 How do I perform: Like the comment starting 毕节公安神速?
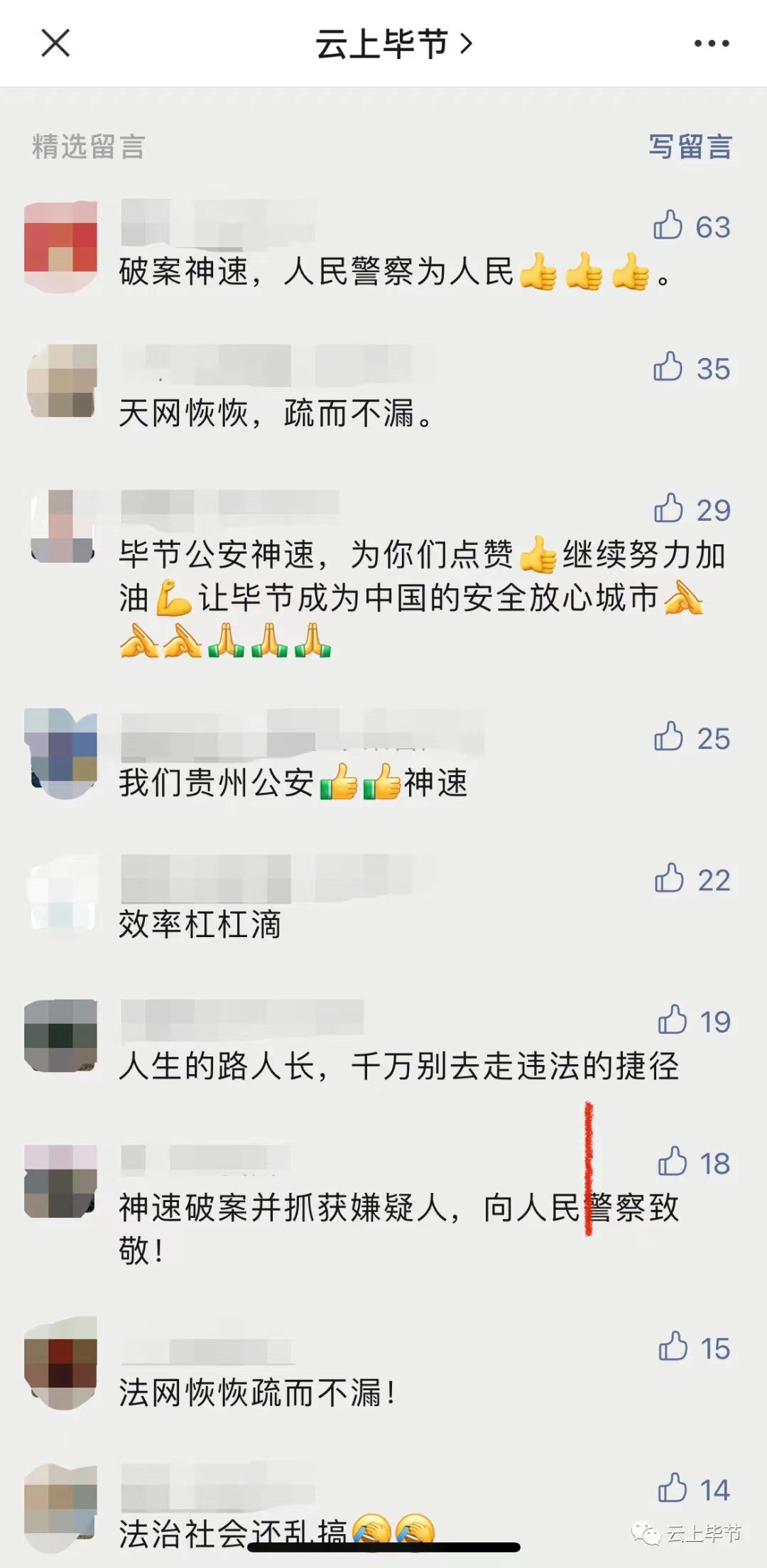point(668,509)
